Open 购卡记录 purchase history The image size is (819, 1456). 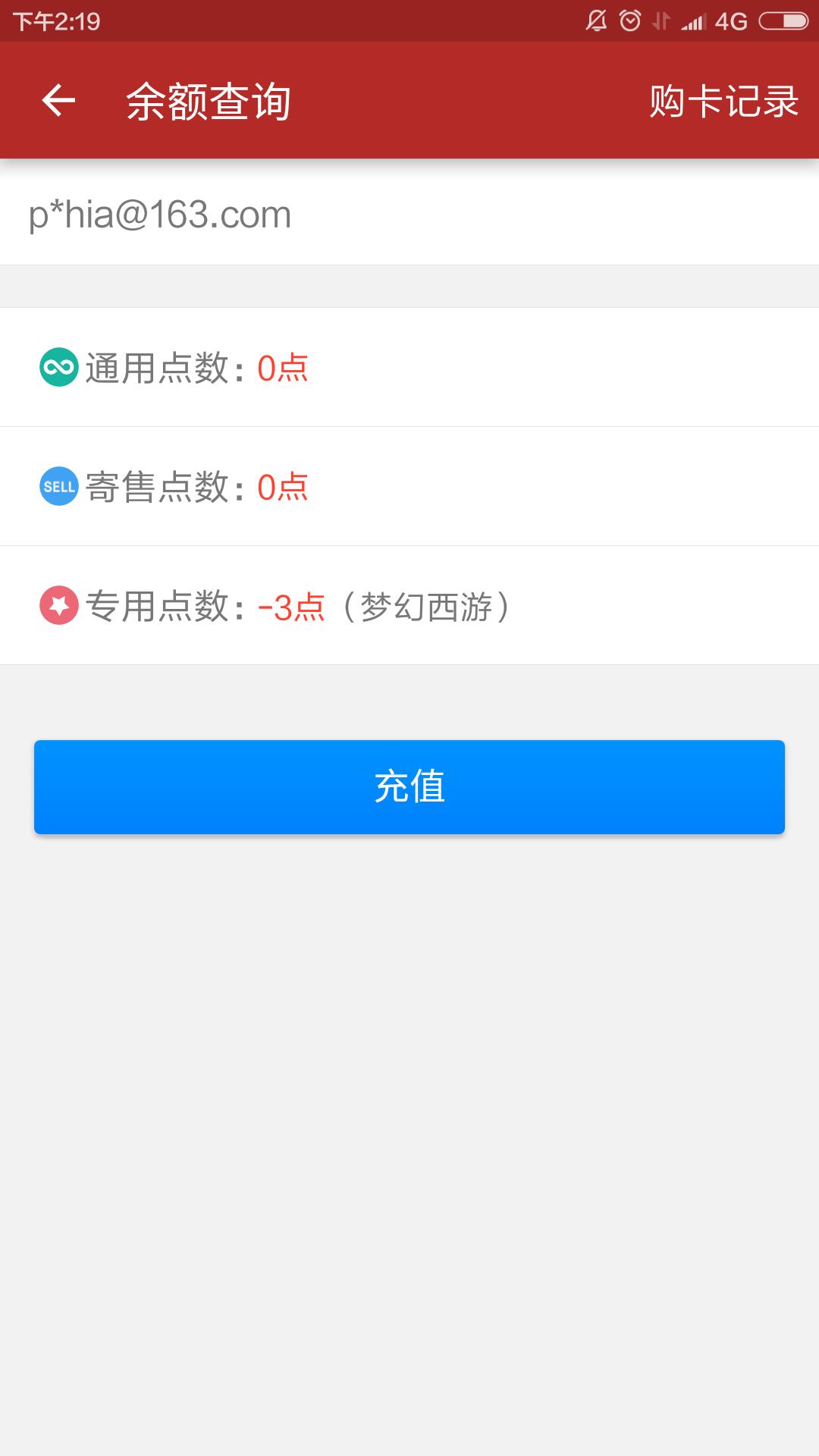pos(724,101)
